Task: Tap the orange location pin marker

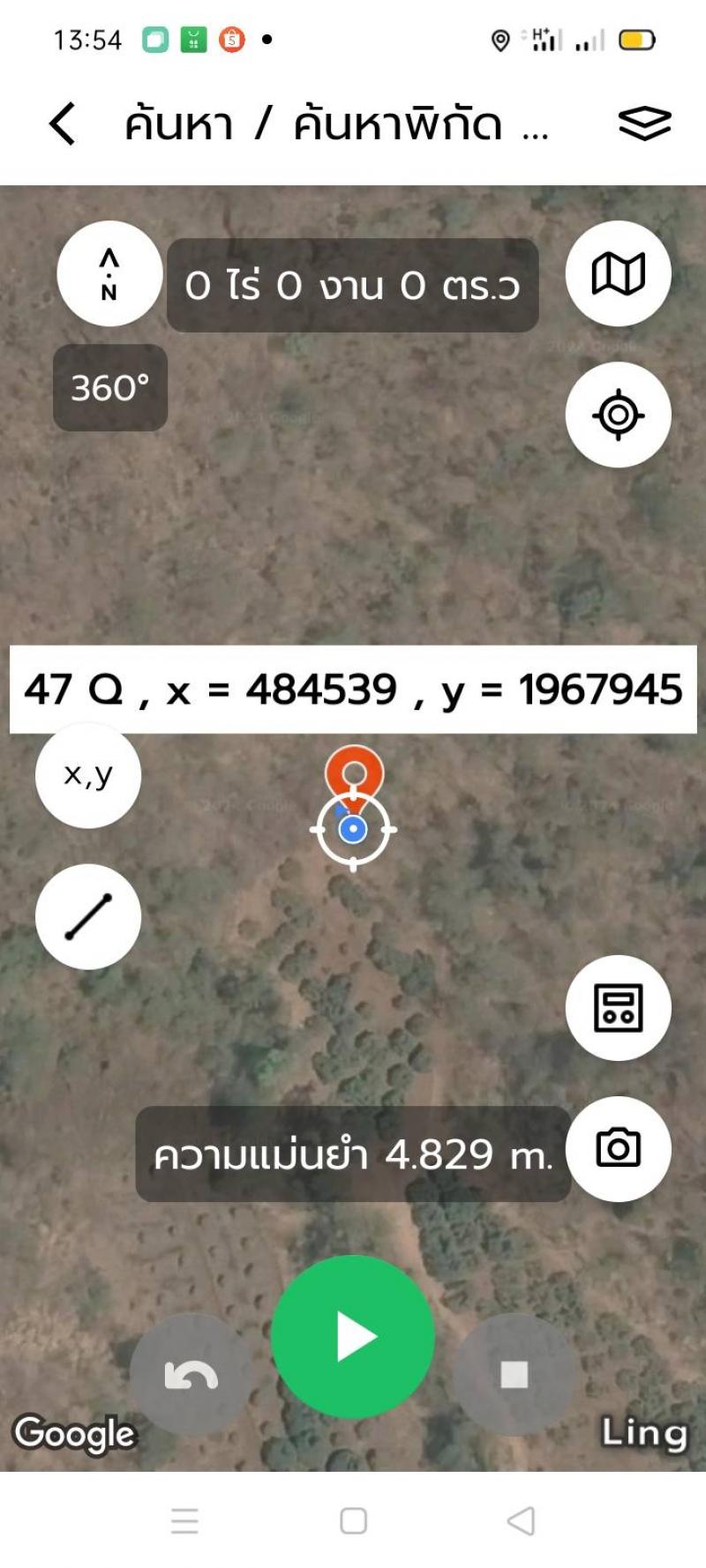Action: point(354,773)
